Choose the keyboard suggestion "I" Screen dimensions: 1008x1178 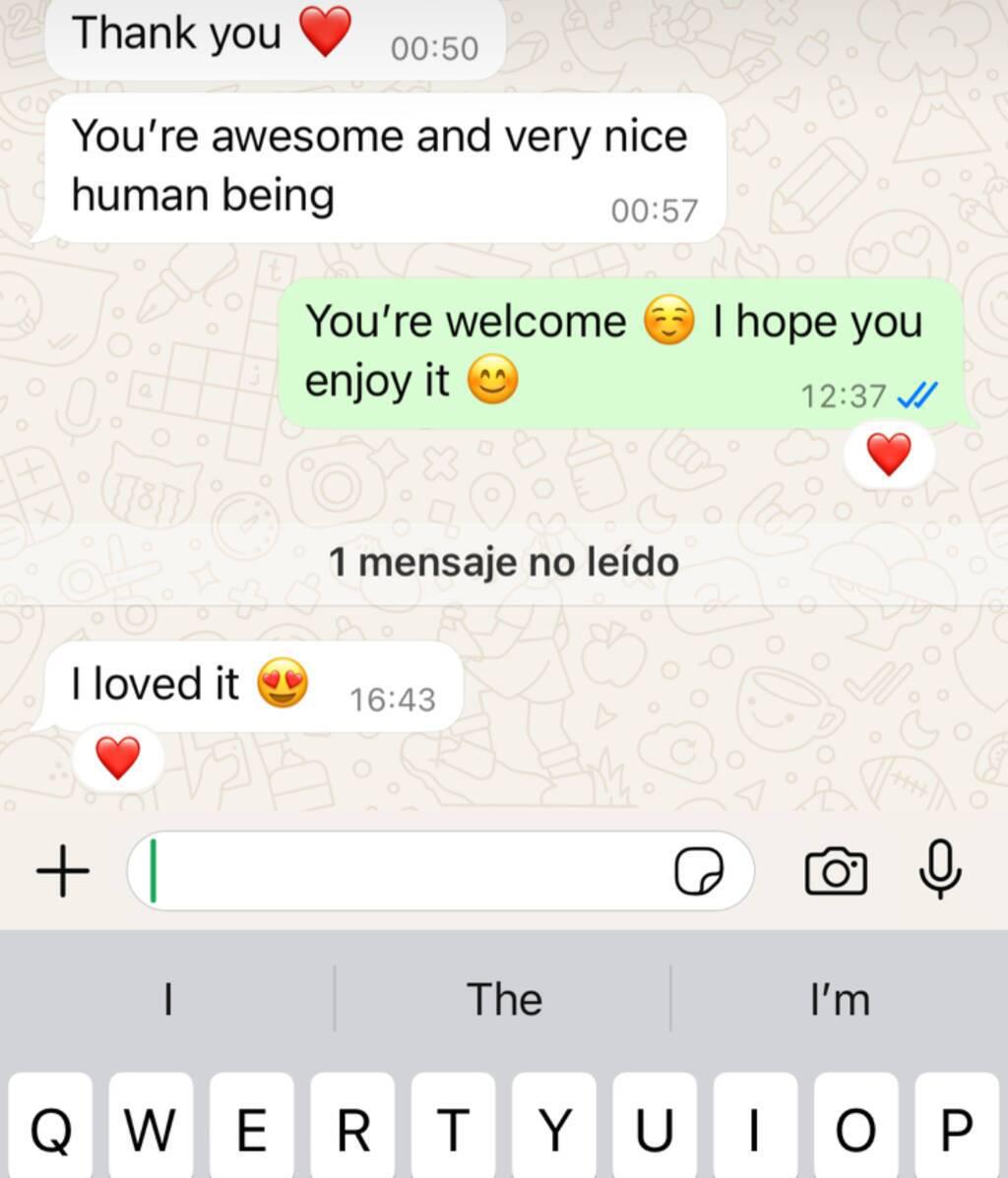[x=167, y=1000]
